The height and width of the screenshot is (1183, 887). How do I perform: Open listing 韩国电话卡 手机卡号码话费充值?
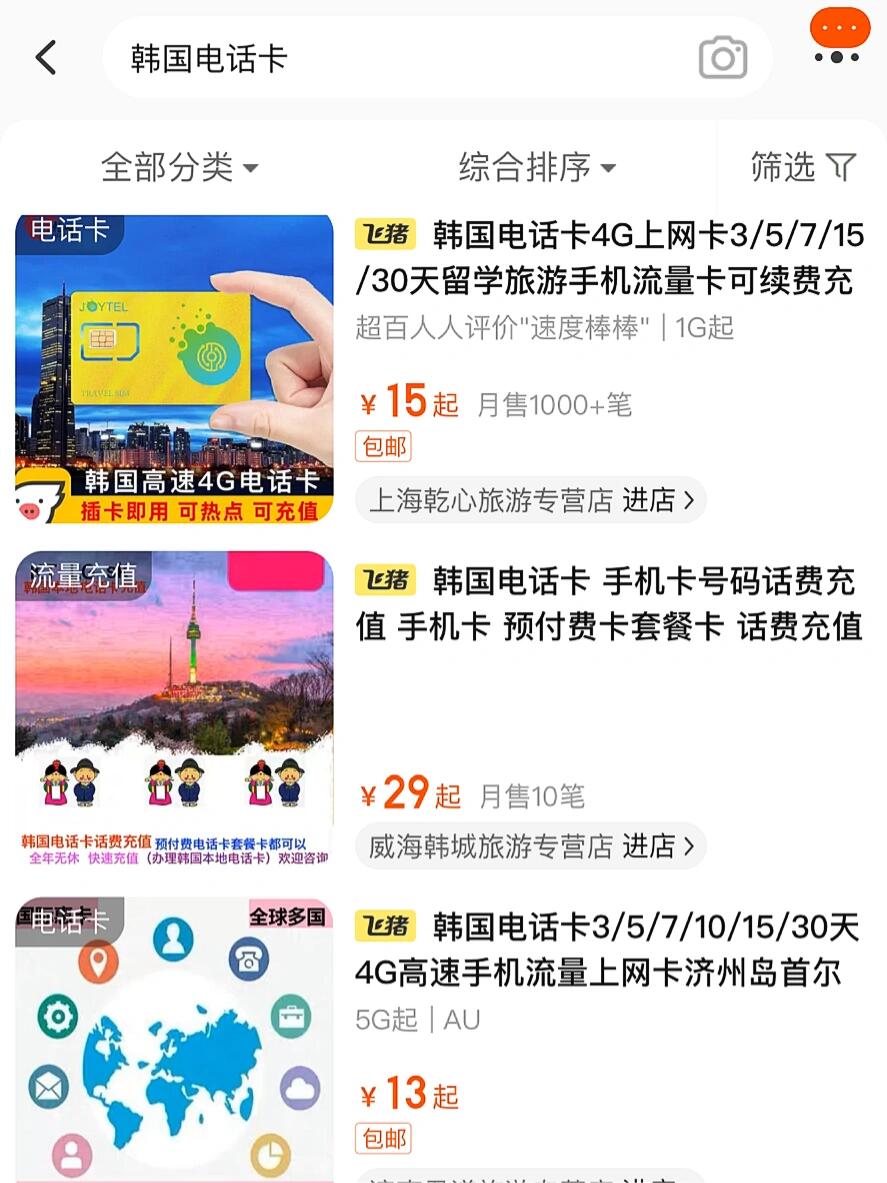coord(608,604)
